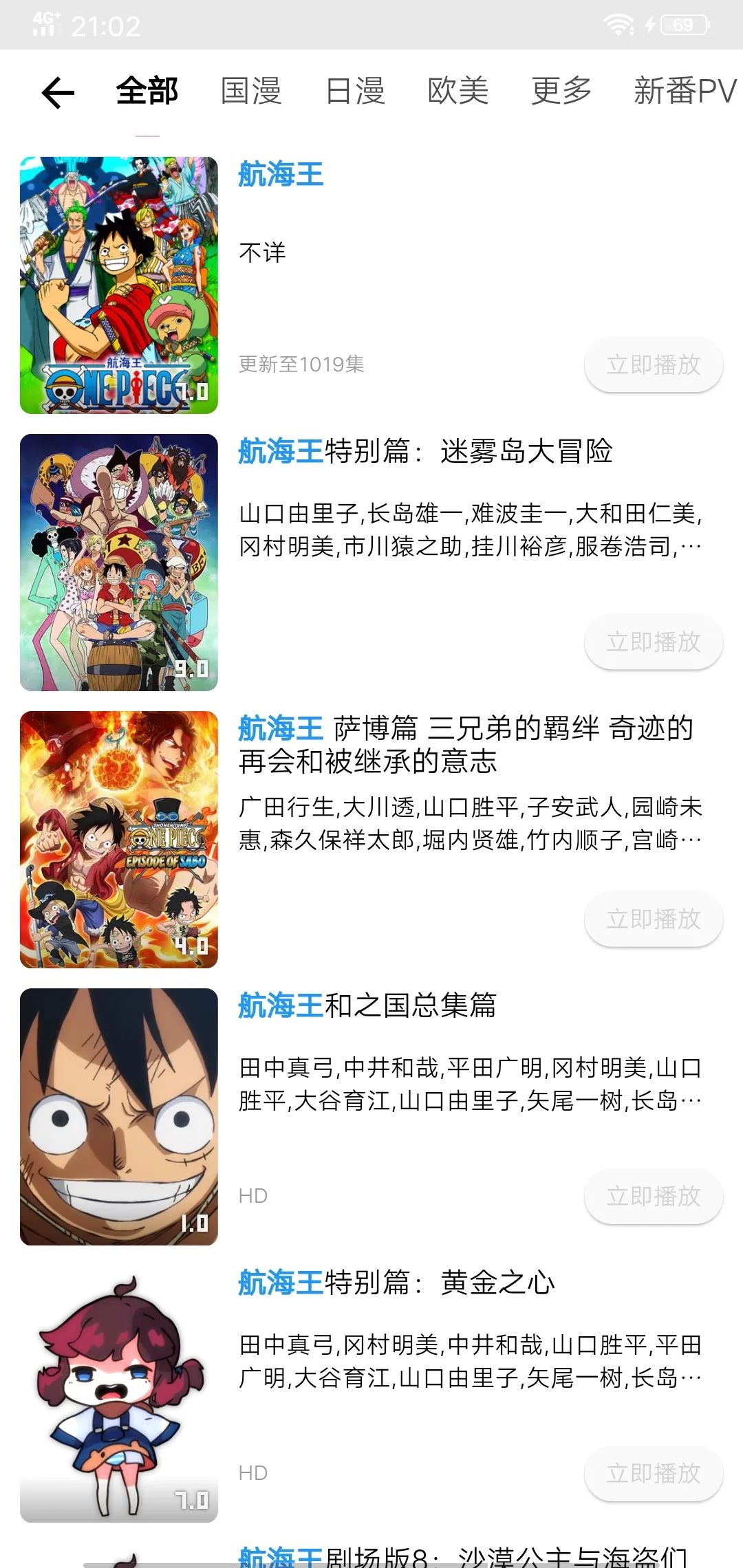
Task: Open the 欧美 category tab
Action: [x=456, y=91]
